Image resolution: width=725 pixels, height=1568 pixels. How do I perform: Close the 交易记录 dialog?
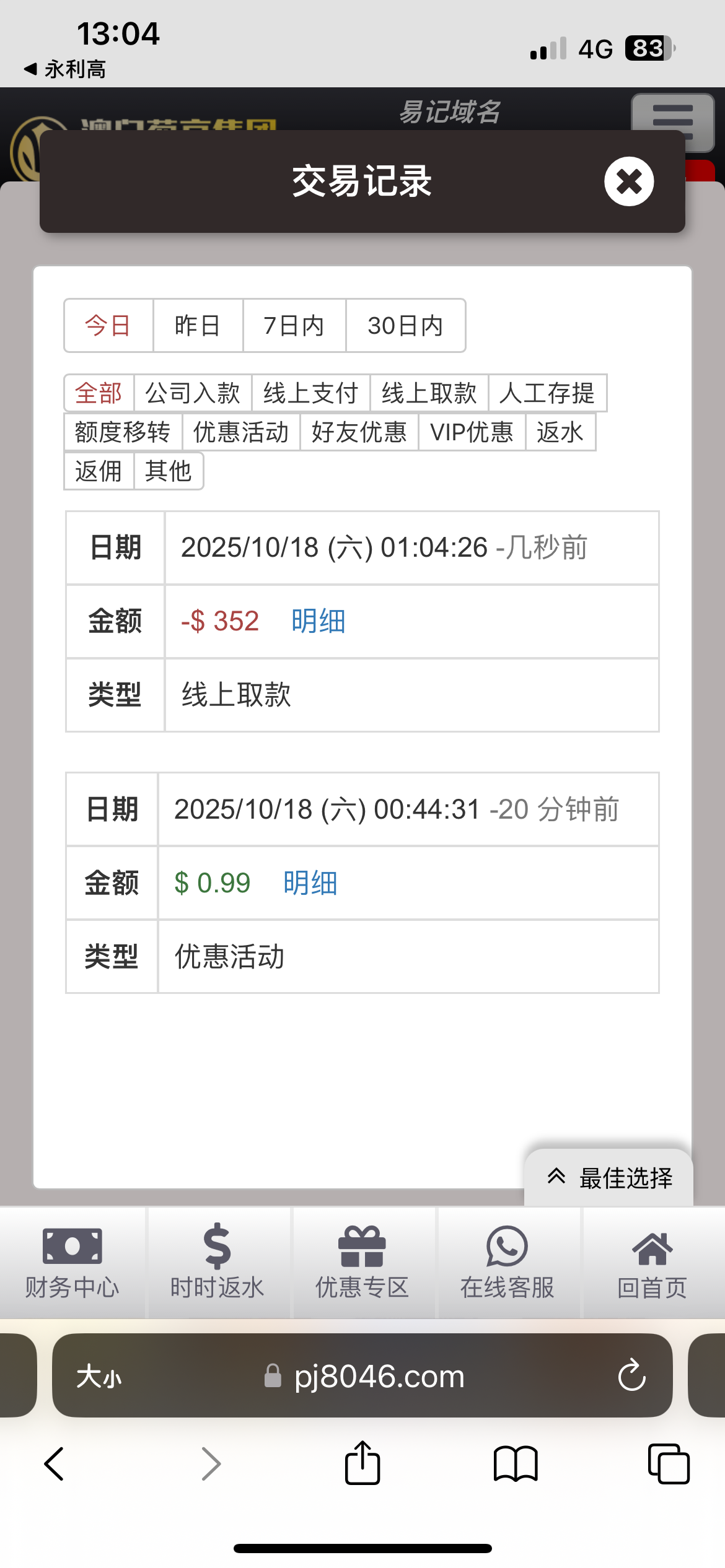pos(629,181)
